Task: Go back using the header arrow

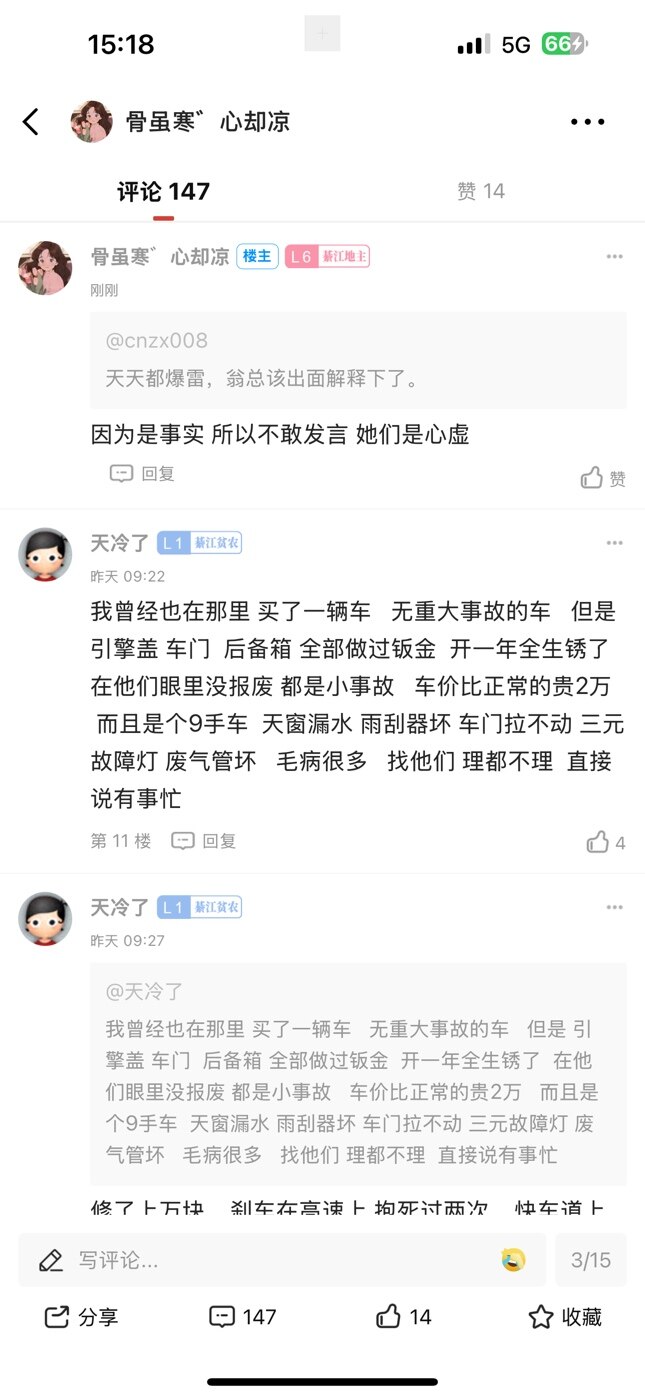Action: (31, 122)
